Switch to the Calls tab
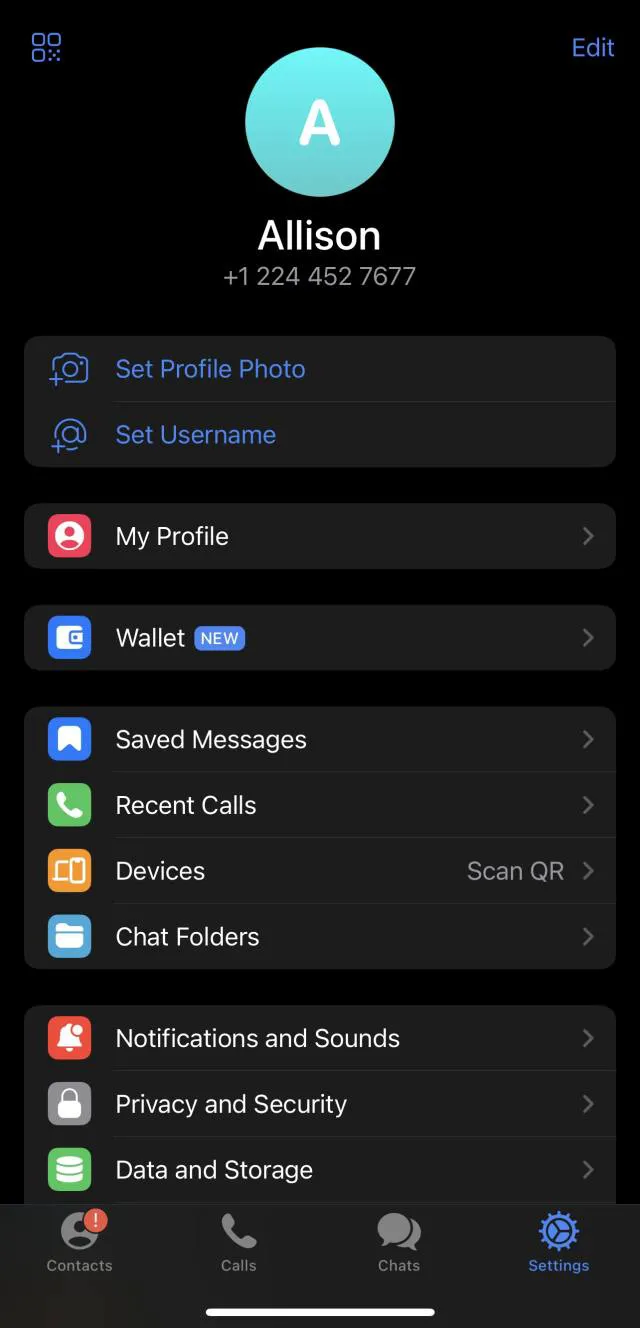 click(x=239, y=1243)
